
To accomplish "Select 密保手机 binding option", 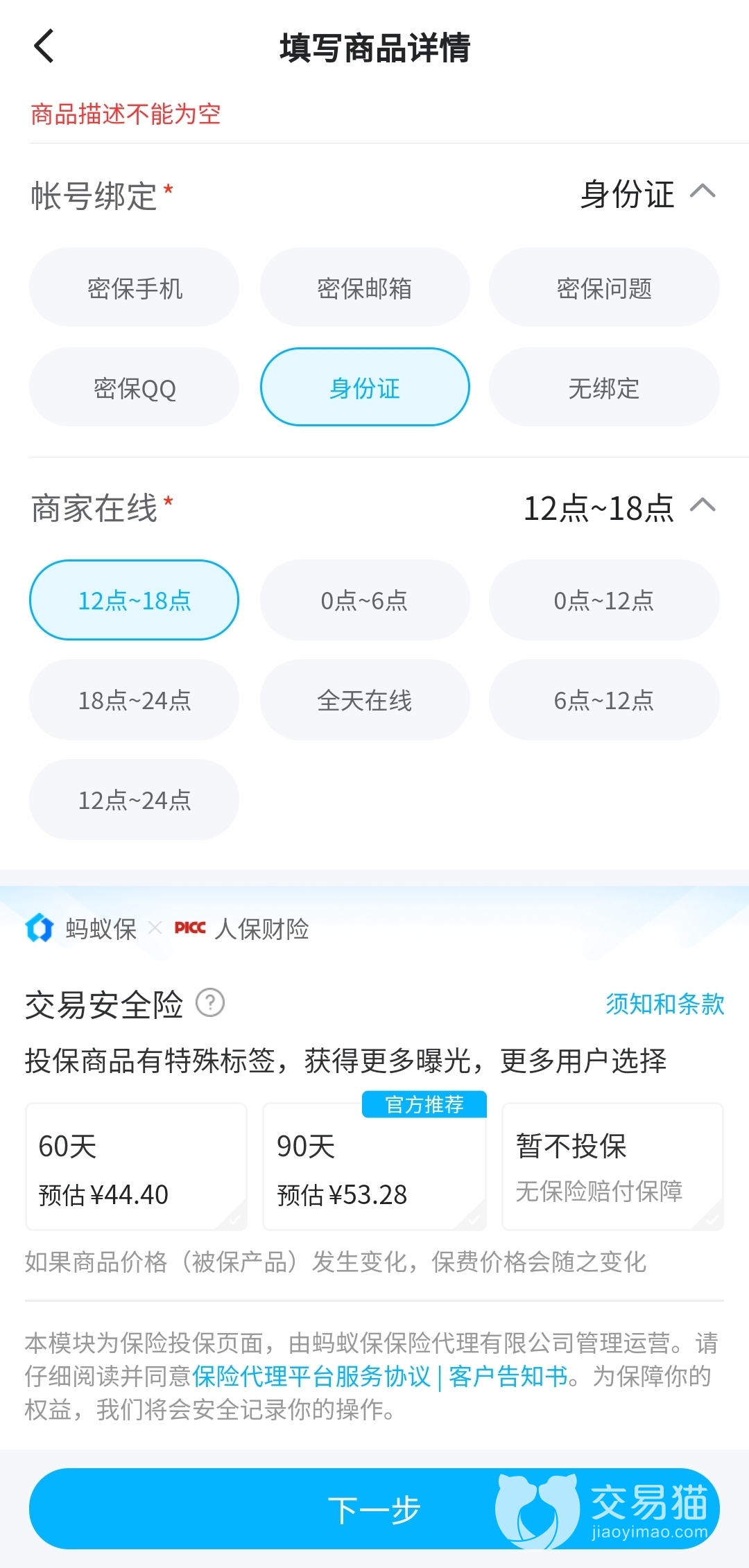I will pos(134,288).
